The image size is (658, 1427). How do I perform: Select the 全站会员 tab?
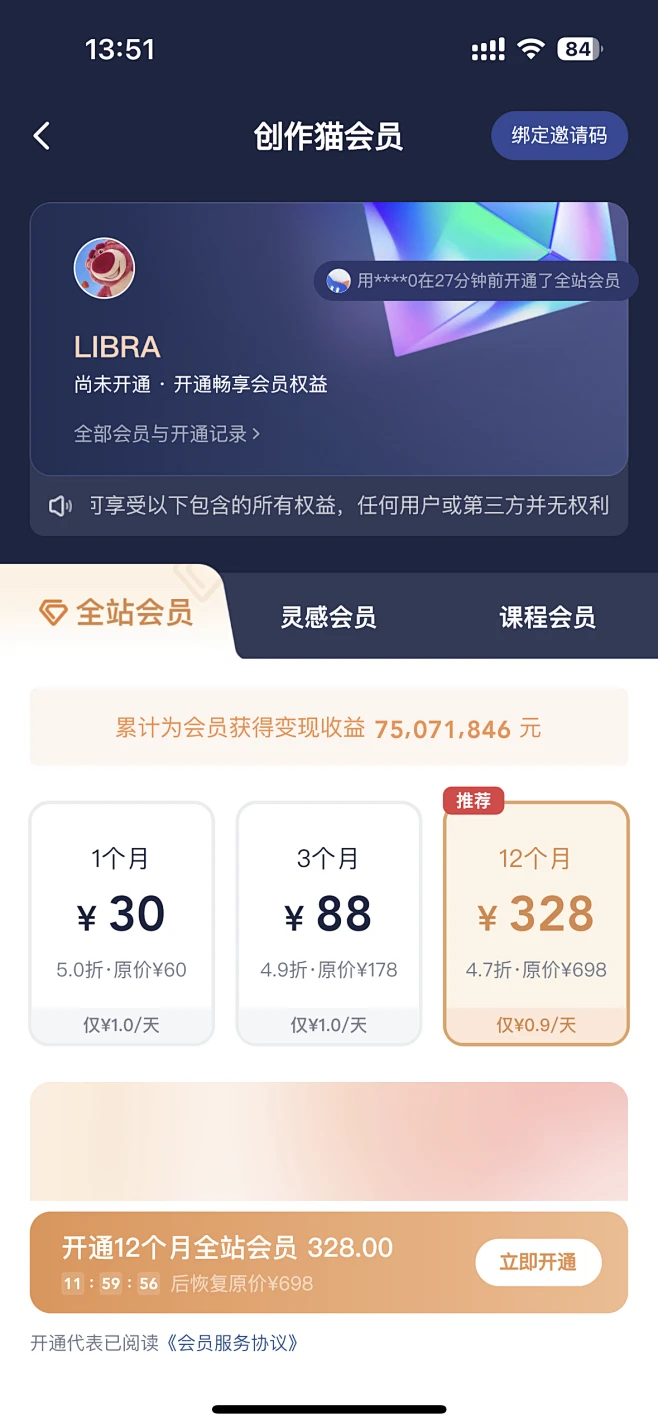[116, 612]
